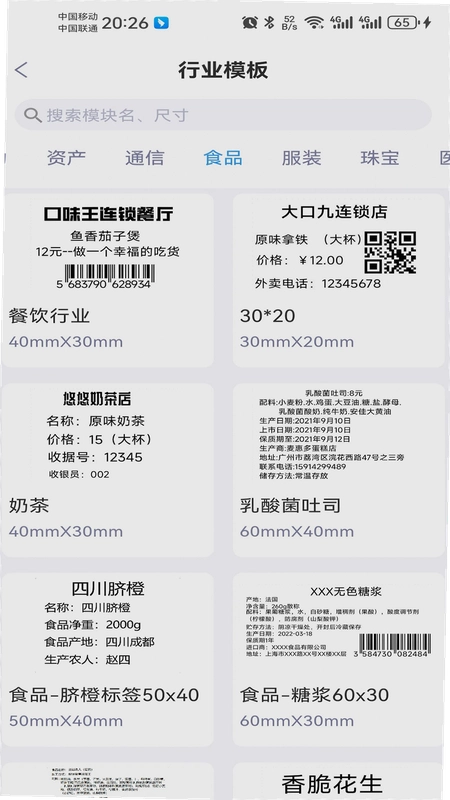Viewport: 450px width, 800px height.
Task: Tap the 搜索模块名、尺寸 search box
Action: tap(223, 115)
